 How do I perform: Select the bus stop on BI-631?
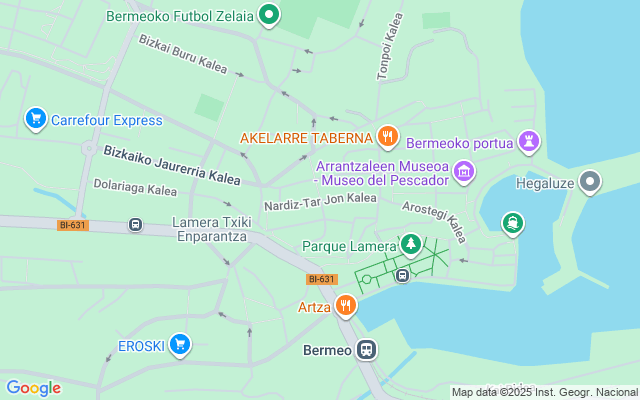(x=135, y=225)
